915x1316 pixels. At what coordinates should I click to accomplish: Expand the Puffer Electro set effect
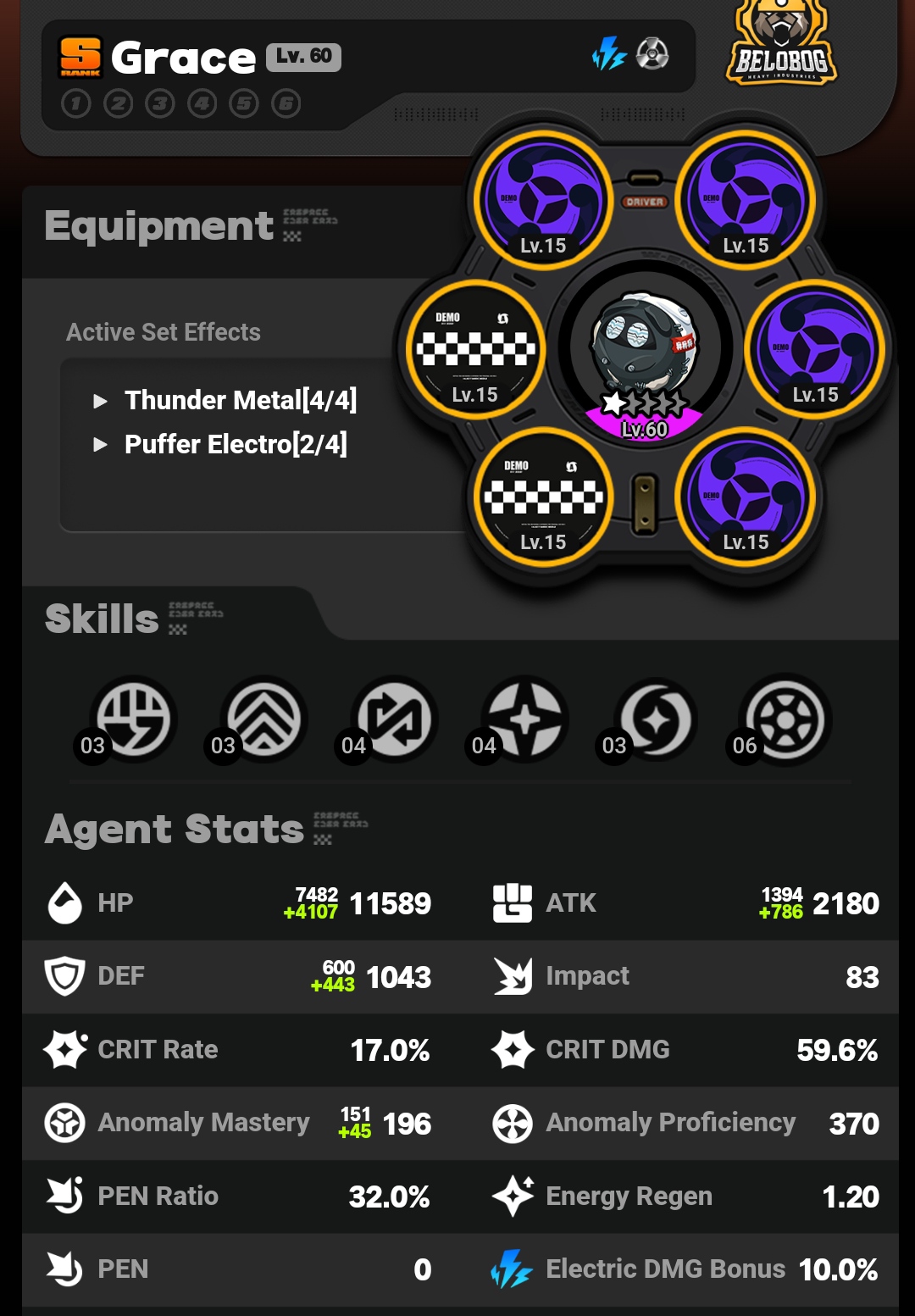point(100,445)
